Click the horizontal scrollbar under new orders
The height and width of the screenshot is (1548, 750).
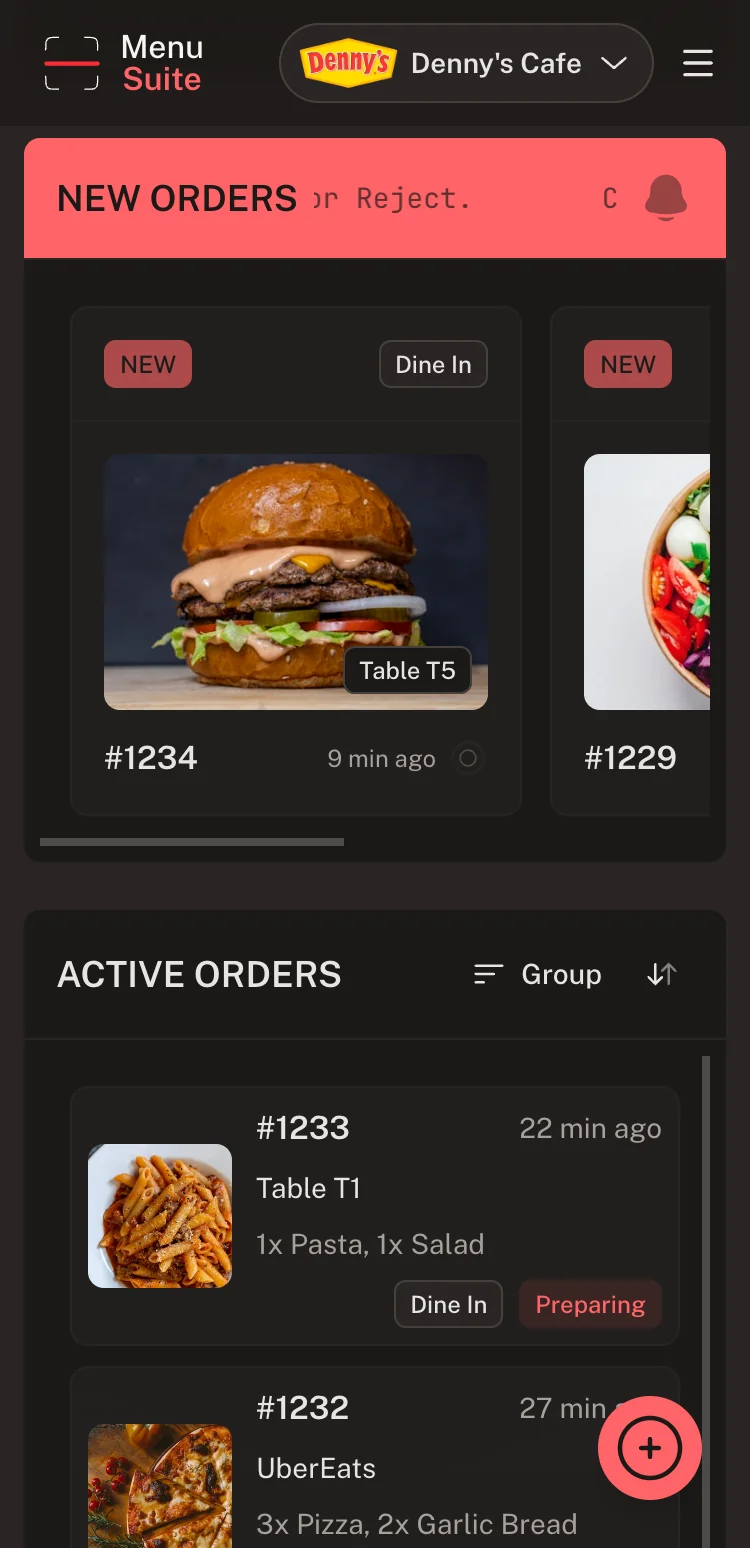coord(190,842)
